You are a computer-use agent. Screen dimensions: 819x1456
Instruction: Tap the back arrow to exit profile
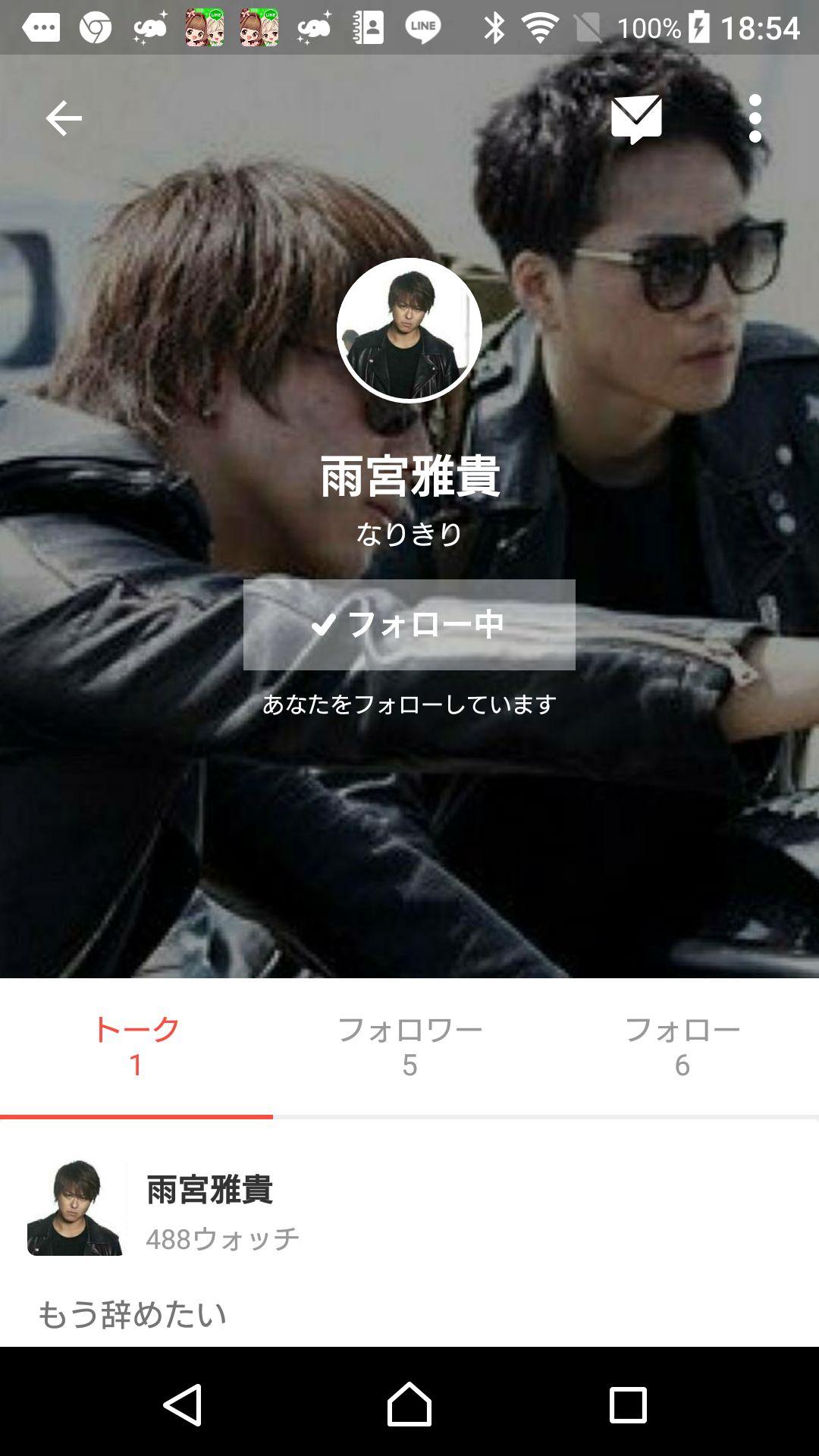coord(64,118)
